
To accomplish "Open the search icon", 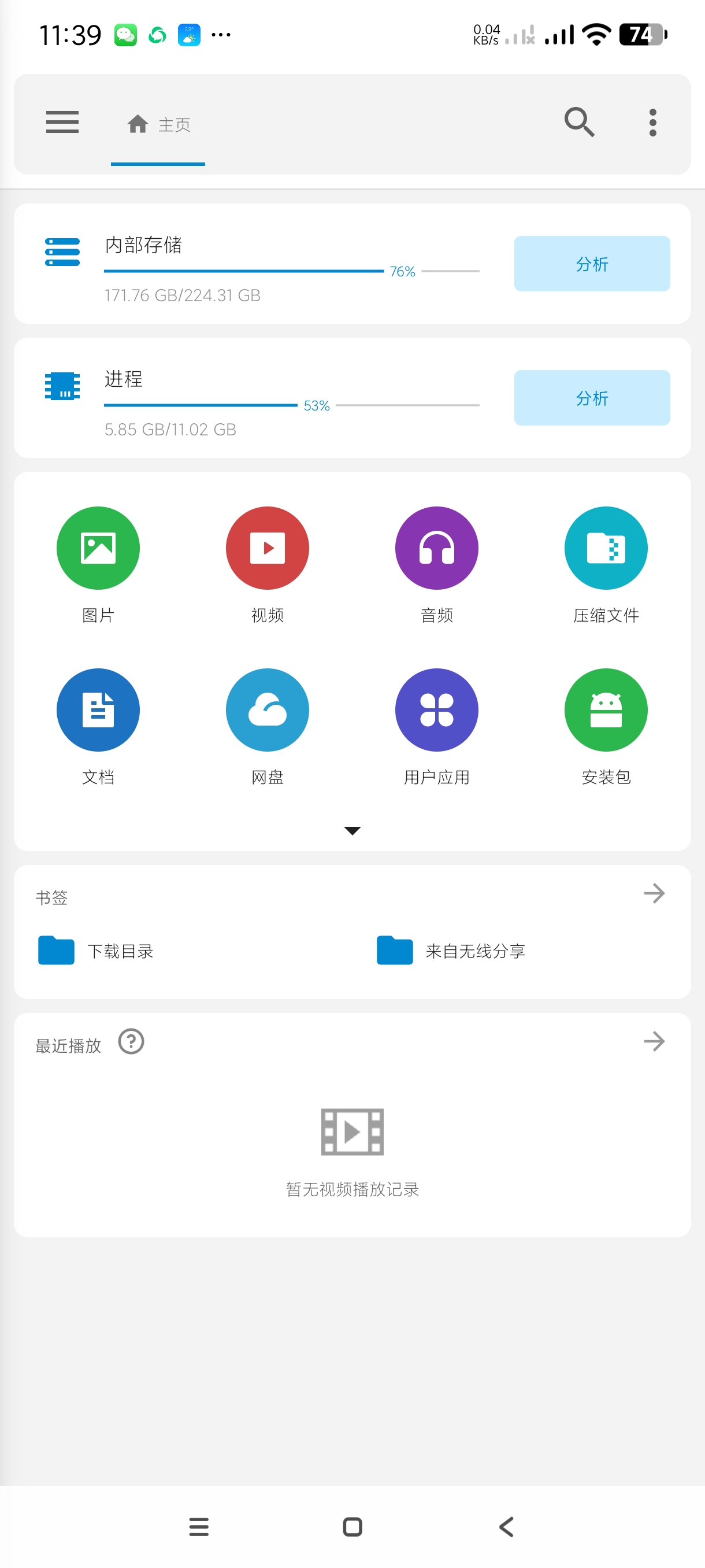I will pyautogui.click(x=578, y=123).
